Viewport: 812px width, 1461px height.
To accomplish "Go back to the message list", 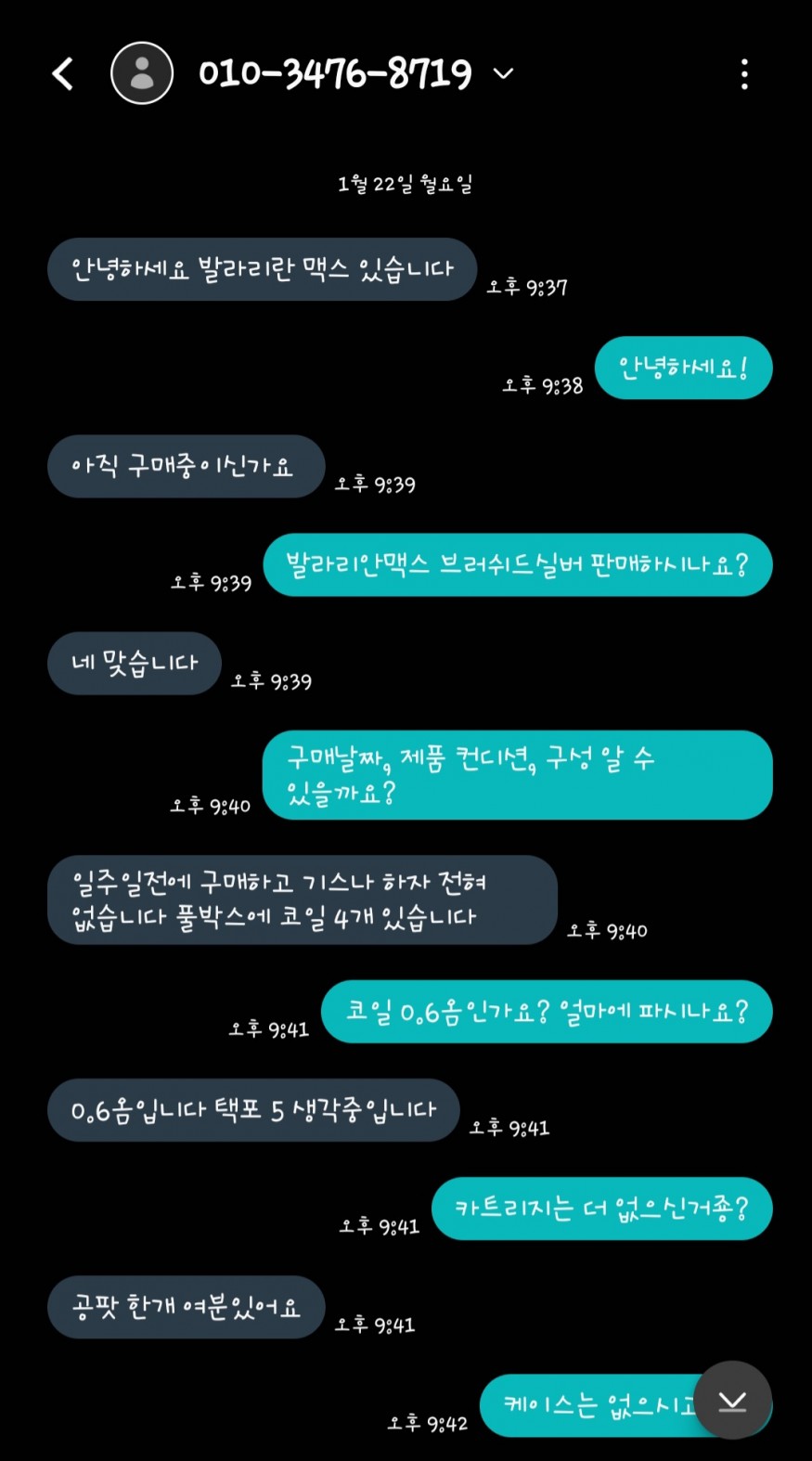I will tap(63, 73).
